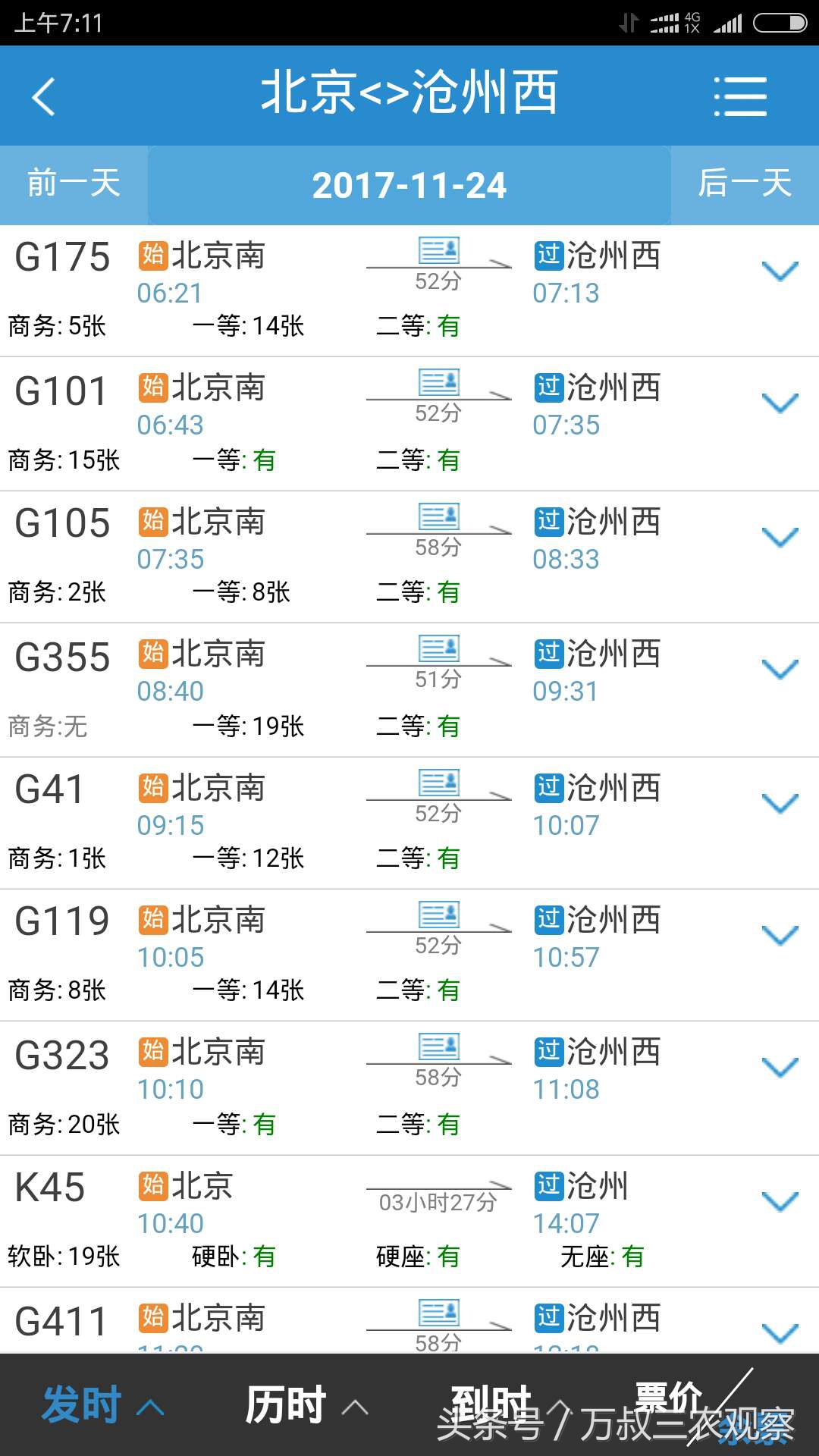Click the date 2017-11-24 to change date
Viewport: 819px width, 1456px height.
coord(409,184)
